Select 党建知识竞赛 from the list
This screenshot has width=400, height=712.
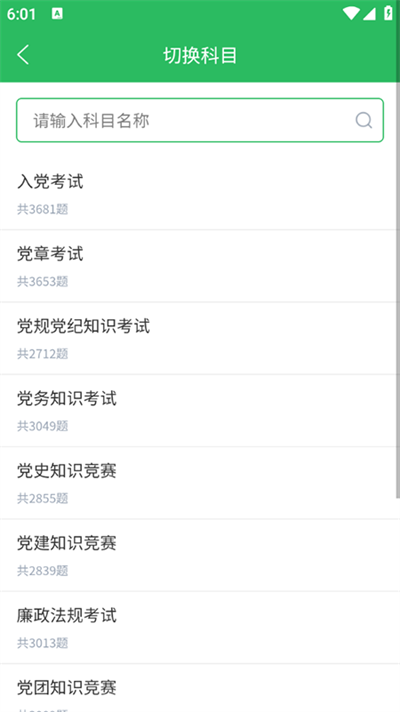point(198,555)
